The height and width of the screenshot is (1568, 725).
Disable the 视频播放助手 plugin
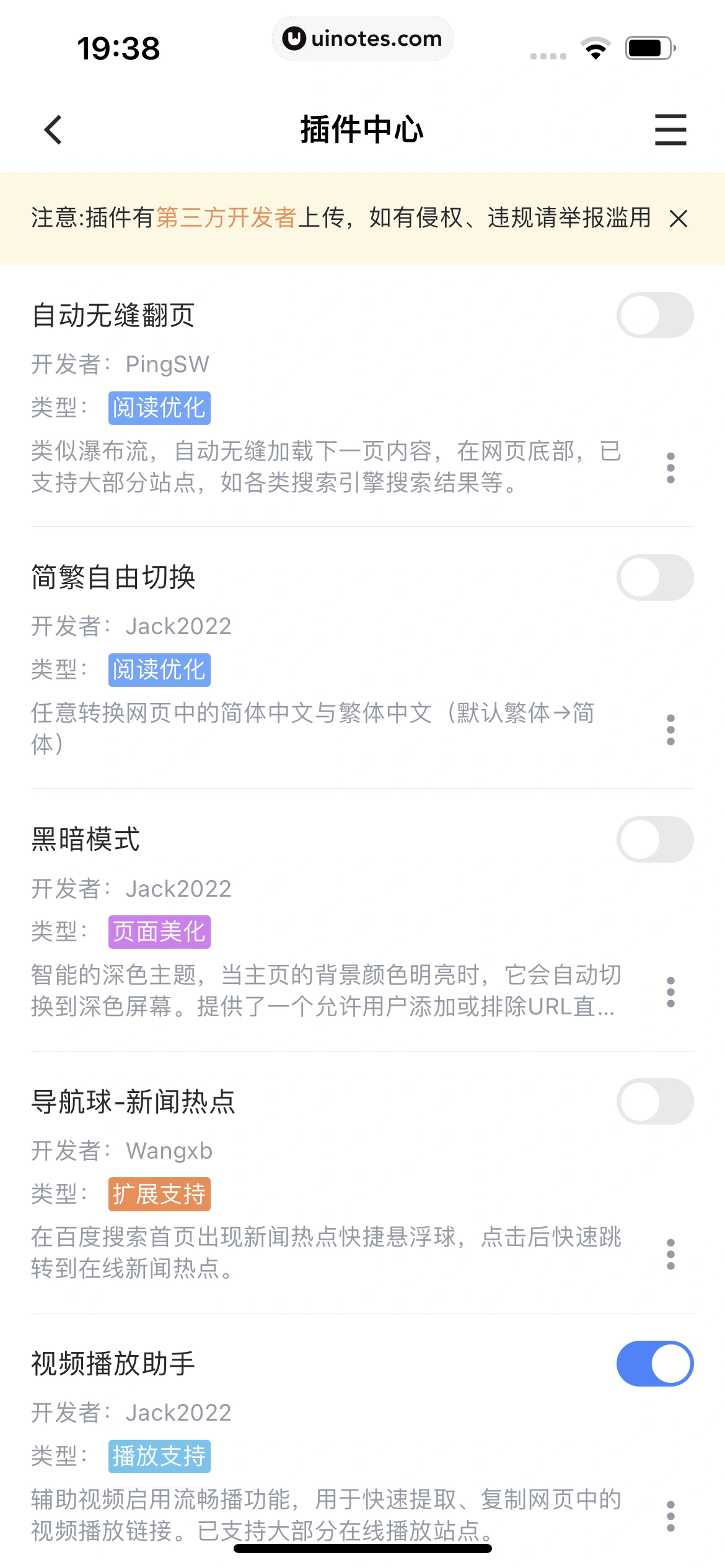pyautogui.click(x=654, y=1363)
